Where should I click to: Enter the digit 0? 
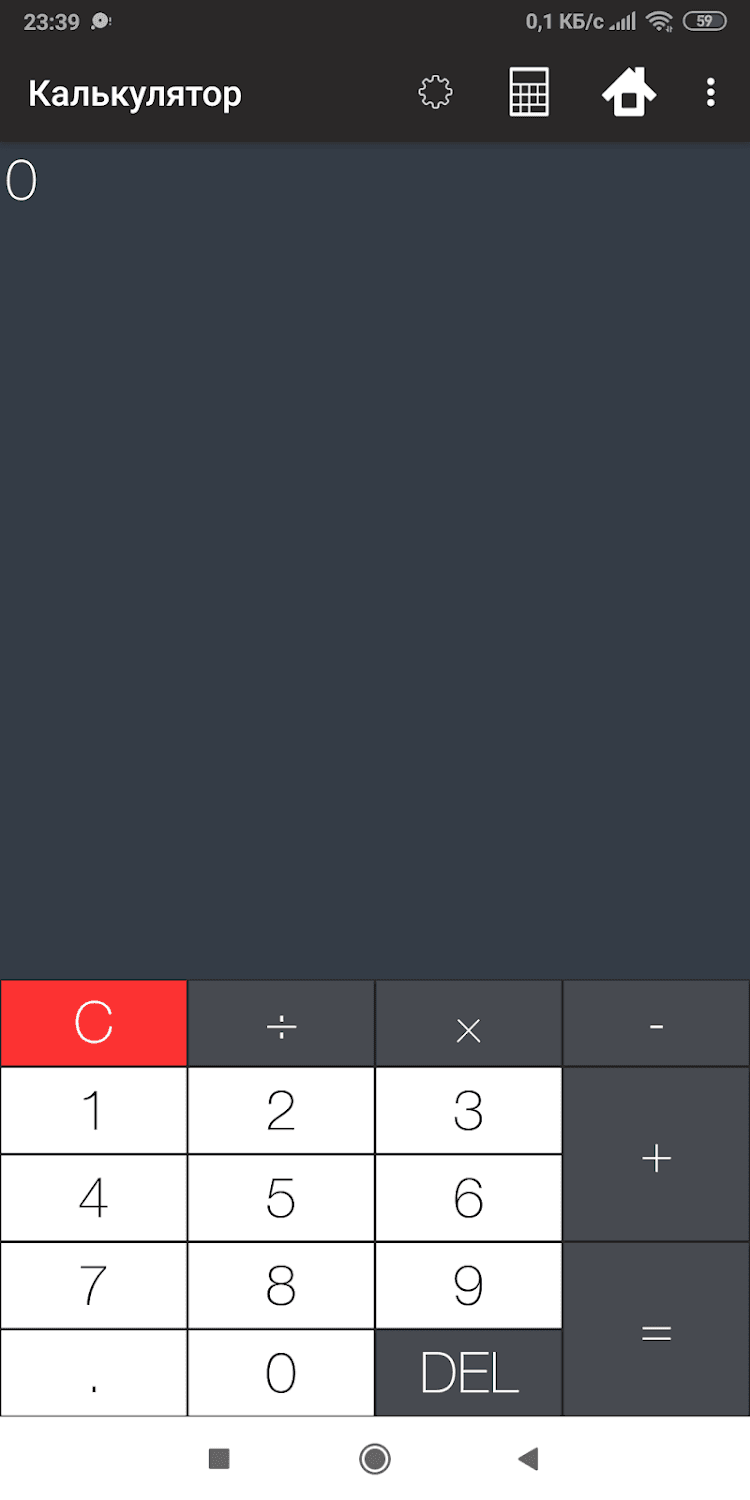point(281,1373)
